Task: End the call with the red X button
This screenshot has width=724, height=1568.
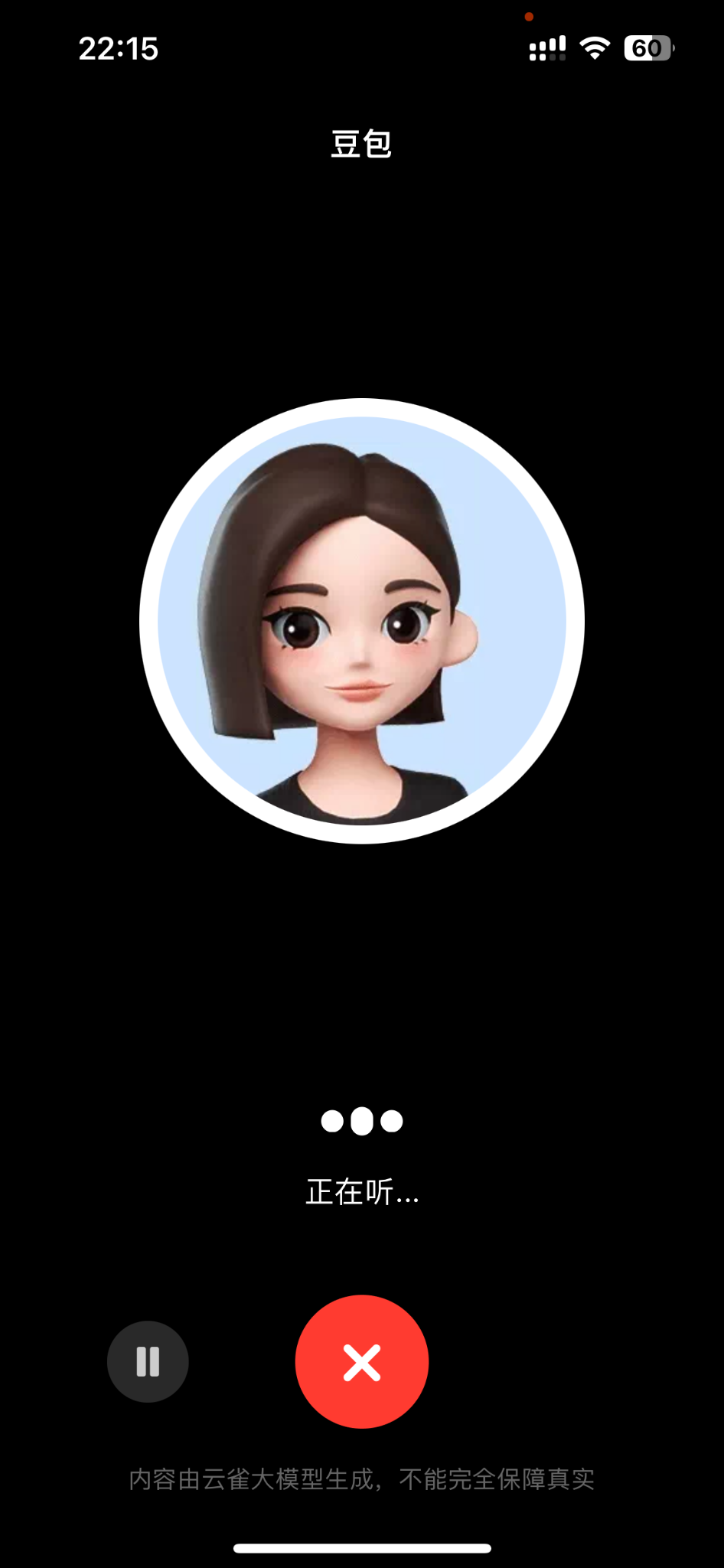Action: tap(361, 1361)
